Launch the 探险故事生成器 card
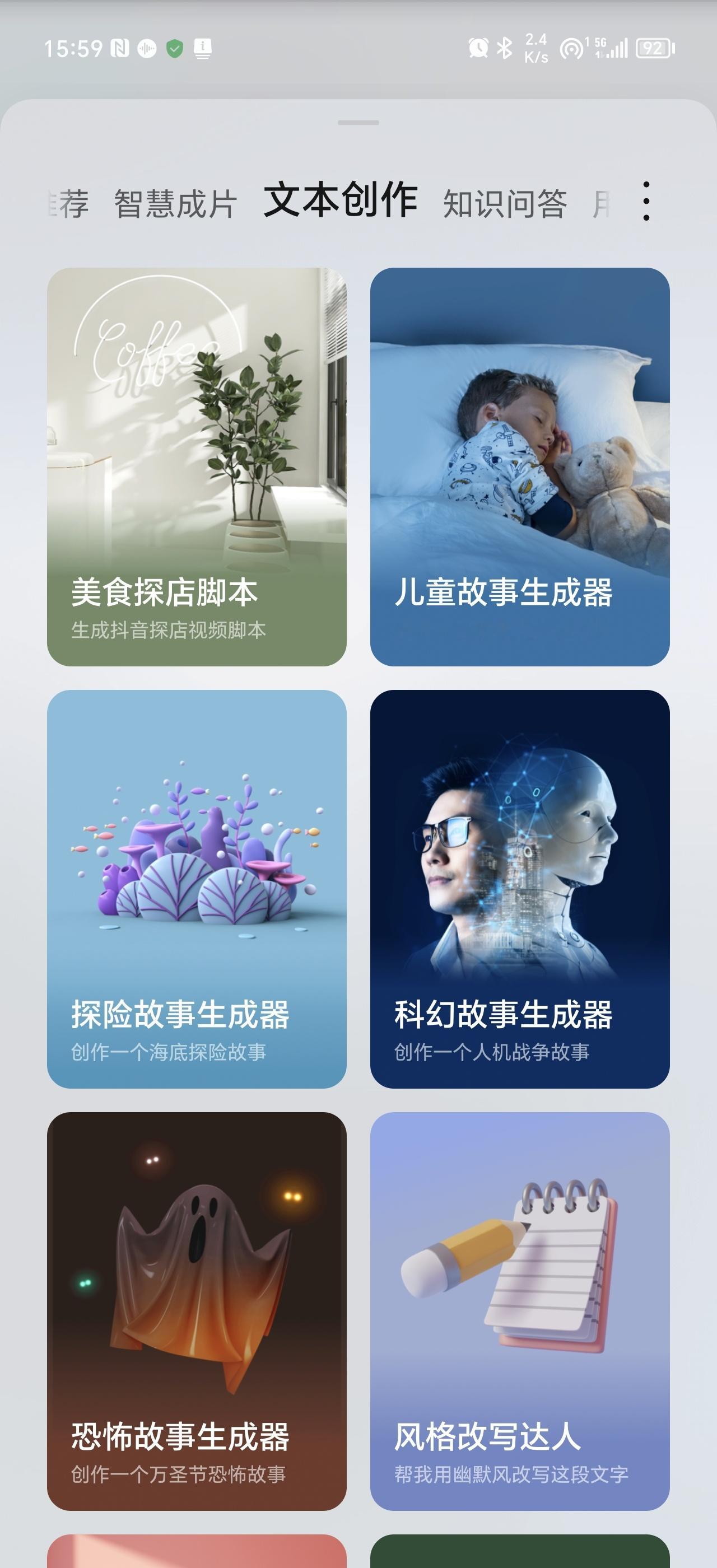The height and width of the screenshot is (1568, 717). click(x=197, y=889)
